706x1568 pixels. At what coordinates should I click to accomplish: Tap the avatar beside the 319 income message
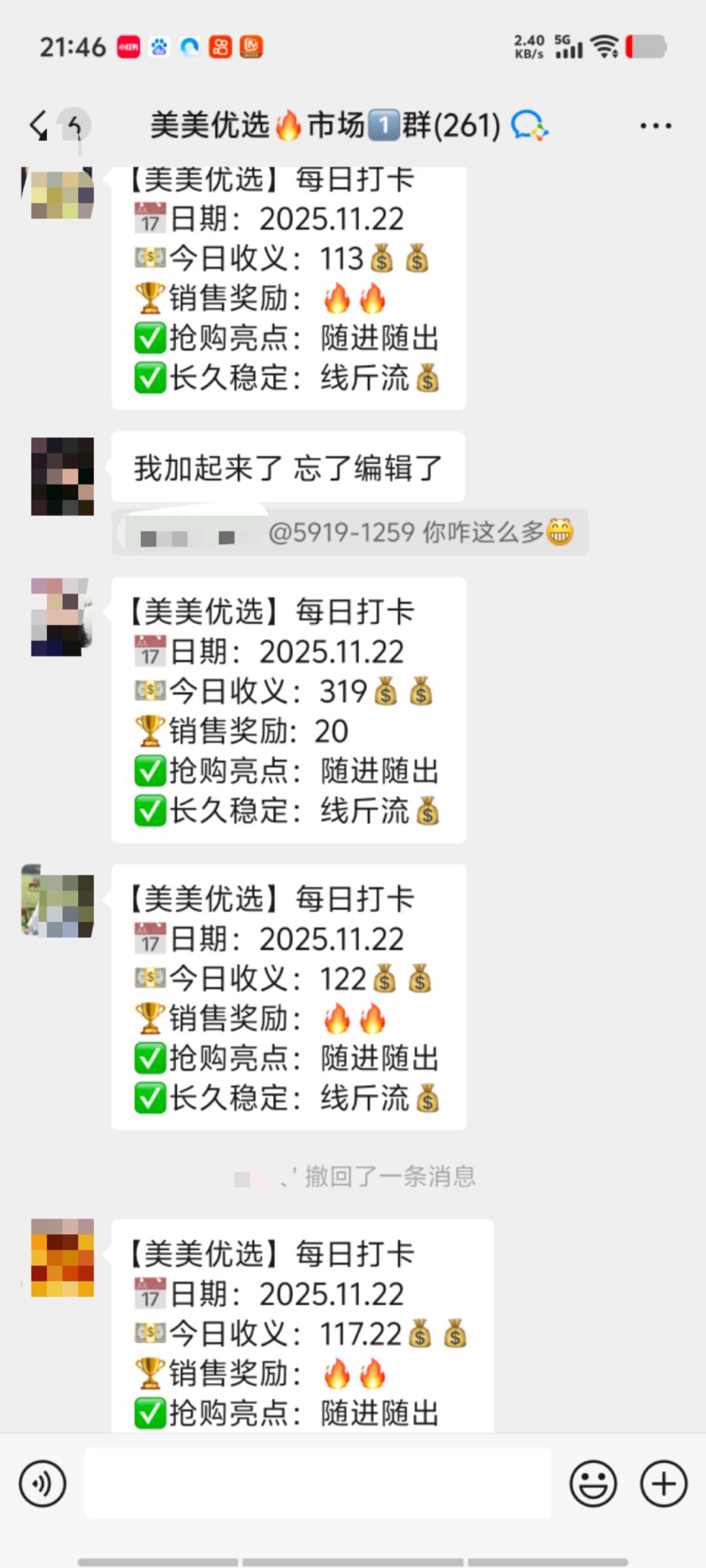click(x=61, y=617)
